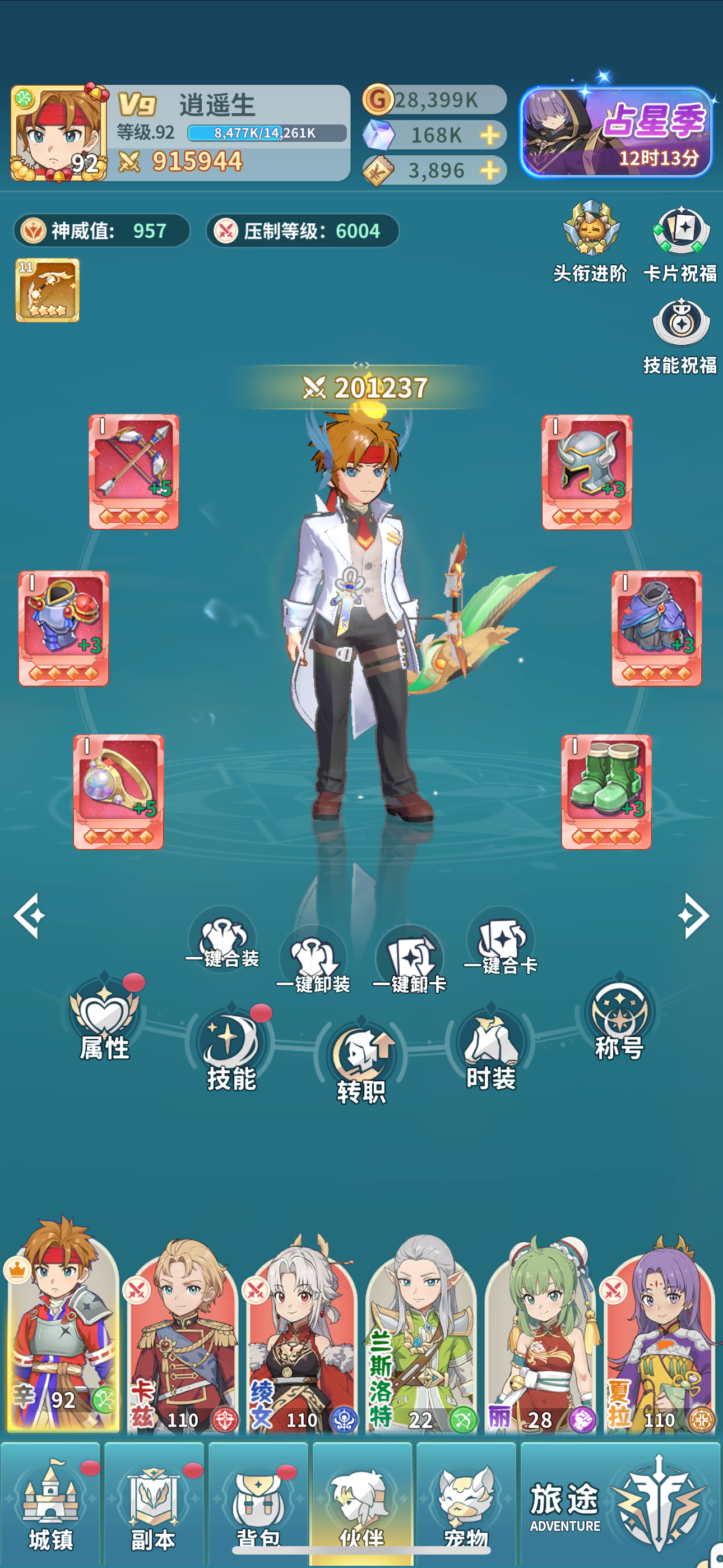
Task: Tap the bow weapon equipment slot
Action: (134, 472)
